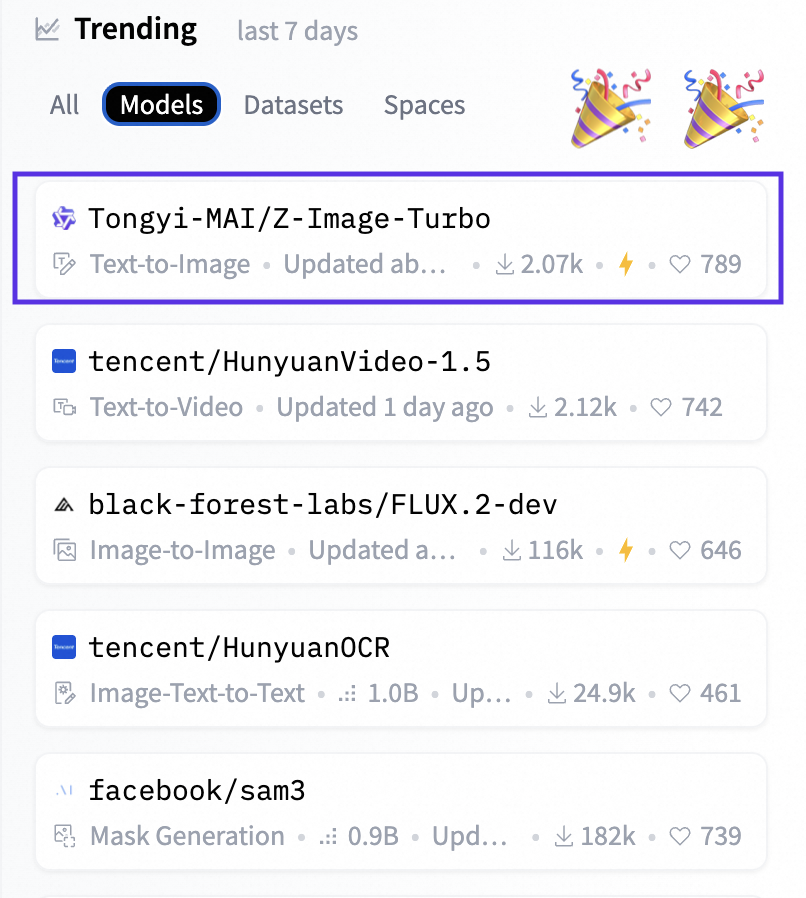Open tencent/HunyuanOCR model card
This screenshot has width=806, height=898.
click(x=240, y=647)
